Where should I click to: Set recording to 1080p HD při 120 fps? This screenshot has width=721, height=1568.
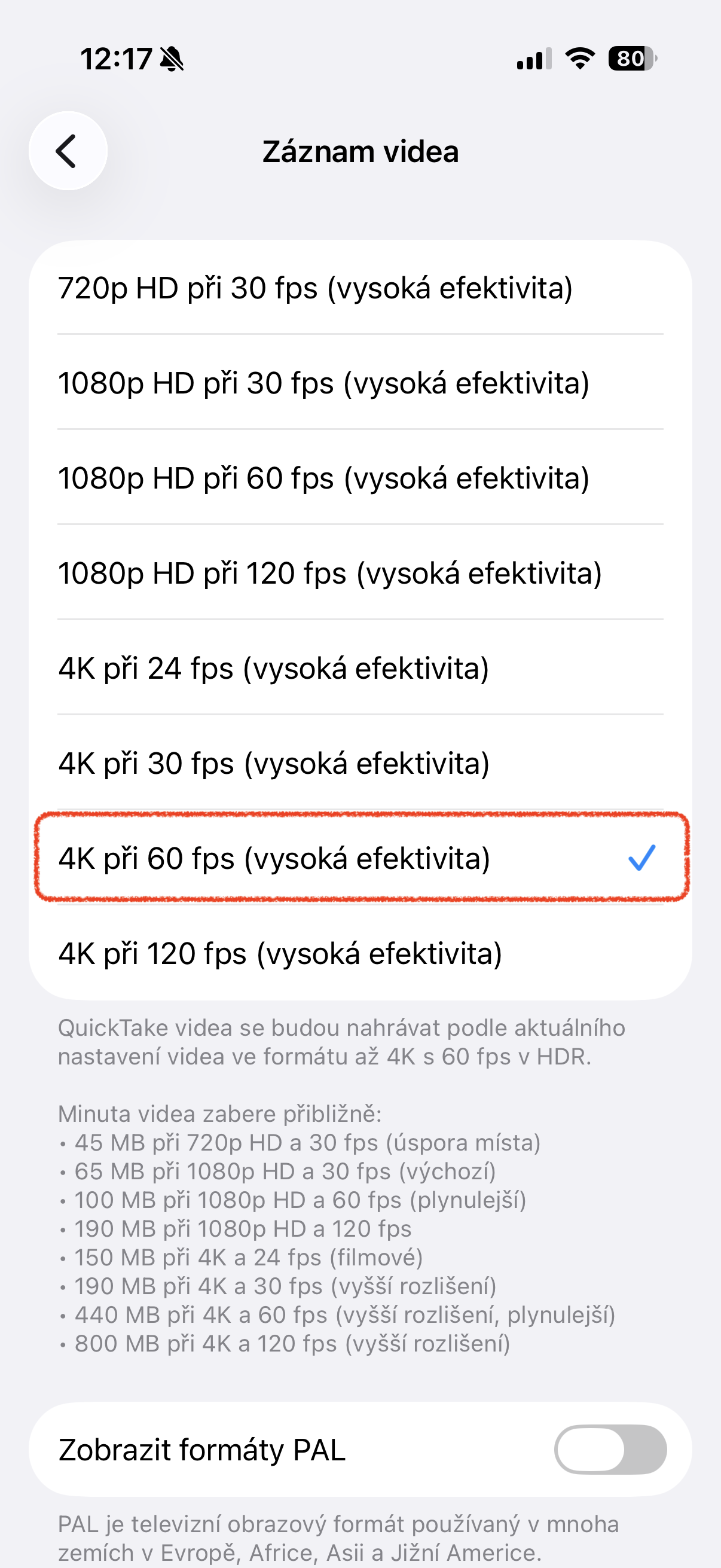tap(359, 573)
